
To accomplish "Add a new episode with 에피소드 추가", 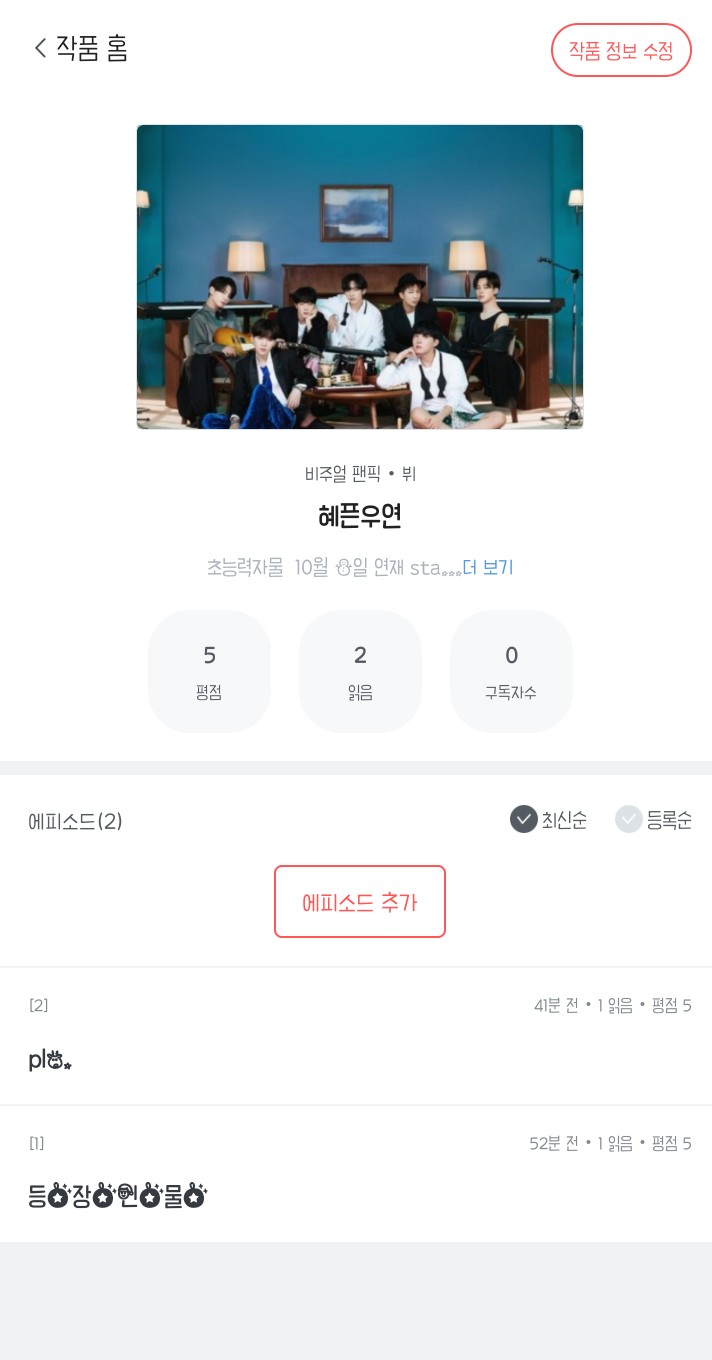I will 359,902.
